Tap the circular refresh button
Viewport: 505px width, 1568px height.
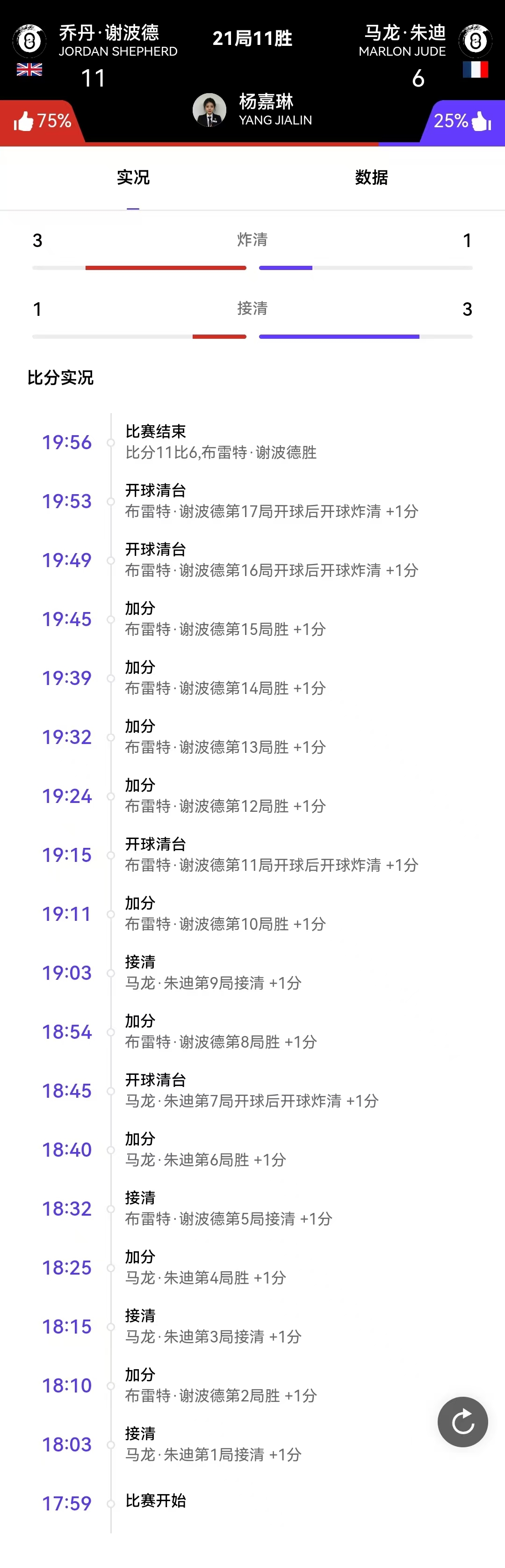point(462,1421)
